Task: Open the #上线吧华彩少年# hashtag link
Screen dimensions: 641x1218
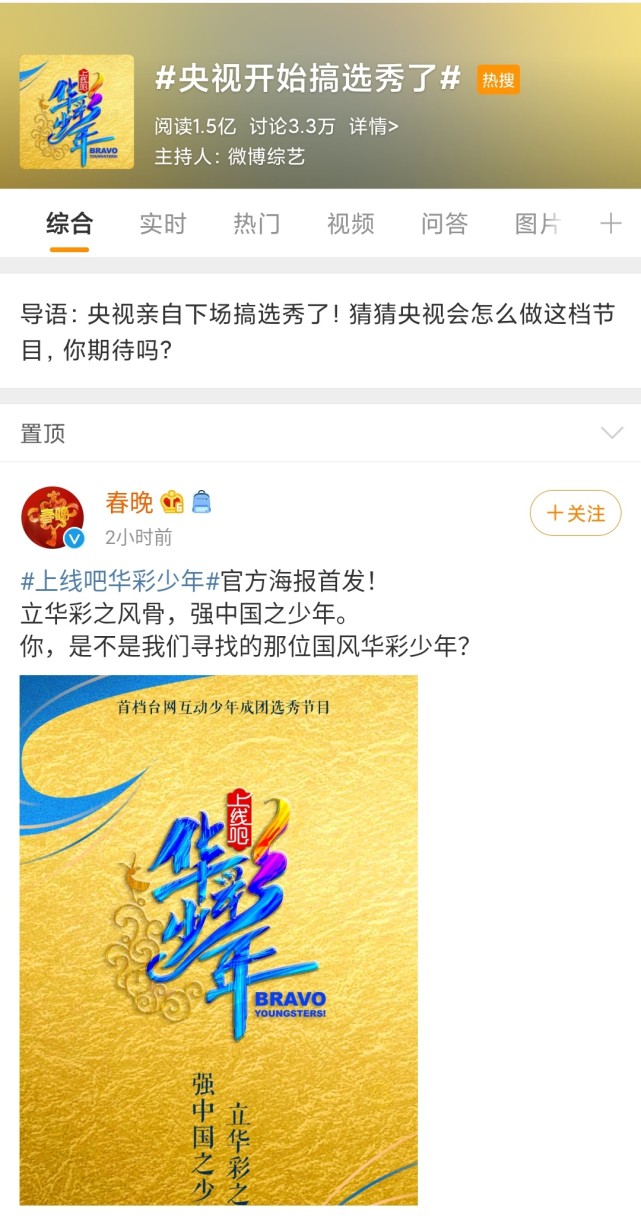Action: click(119, 582)
